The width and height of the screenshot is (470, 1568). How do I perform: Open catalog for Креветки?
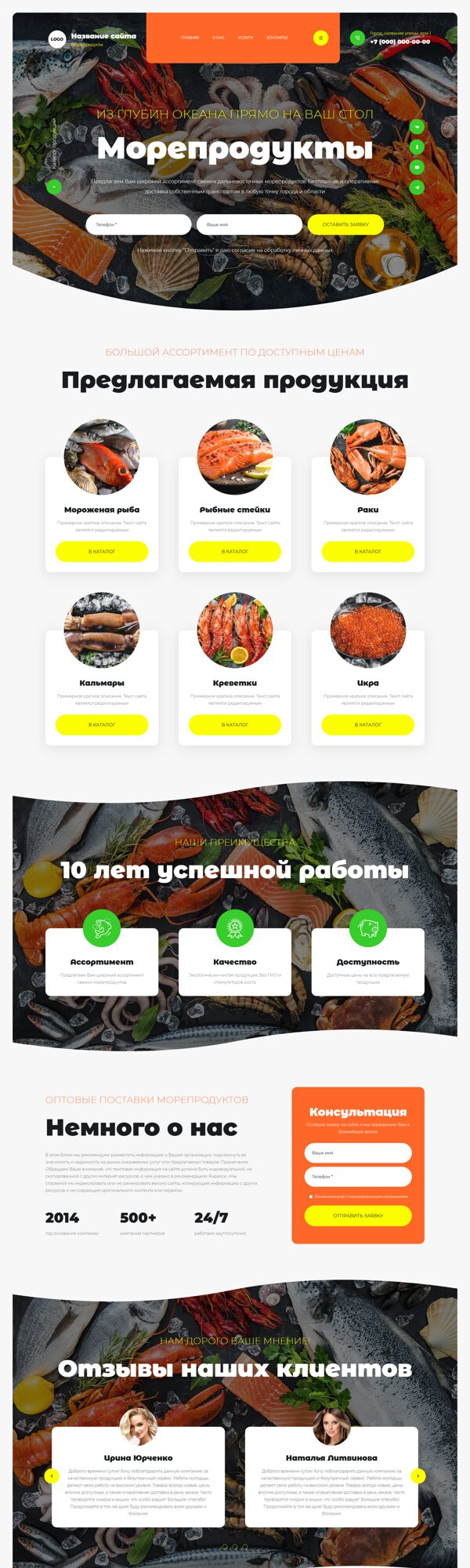pos(235,724)
